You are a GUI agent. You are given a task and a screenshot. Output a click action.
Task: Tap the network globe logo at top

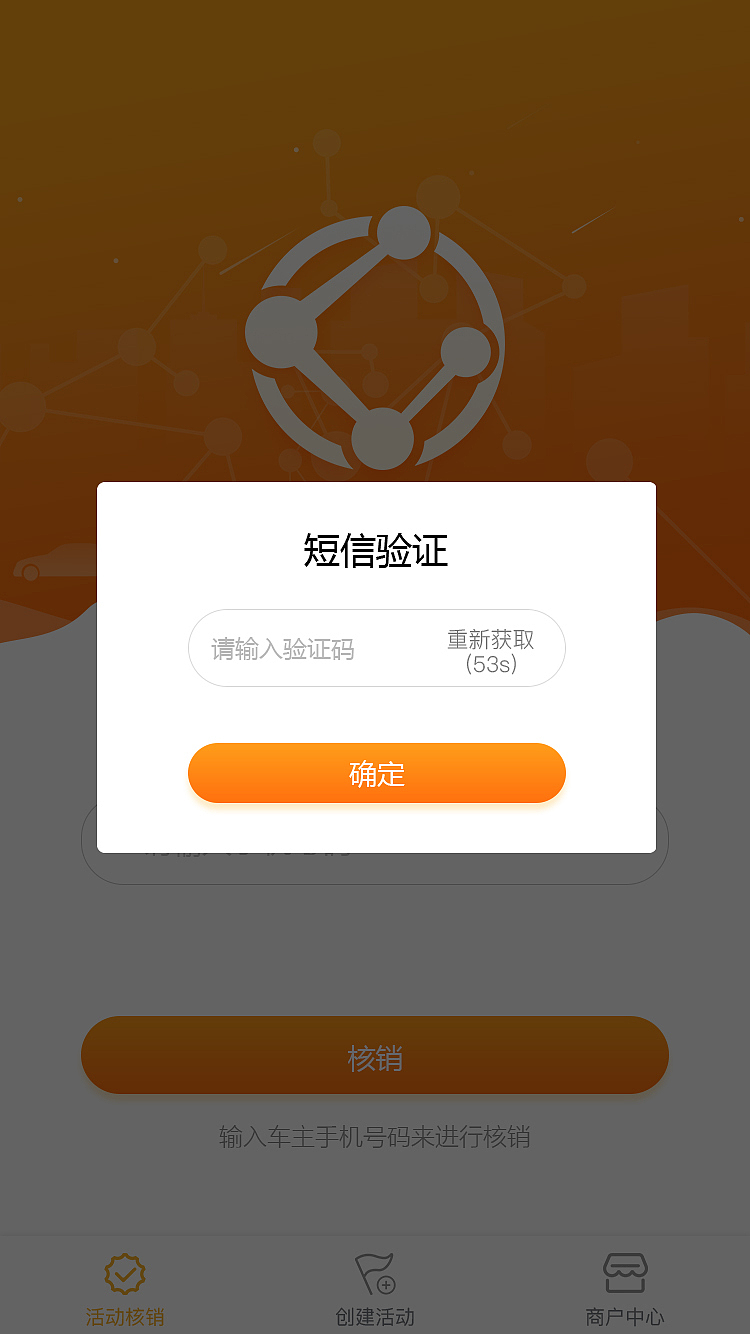coord(375,340)
